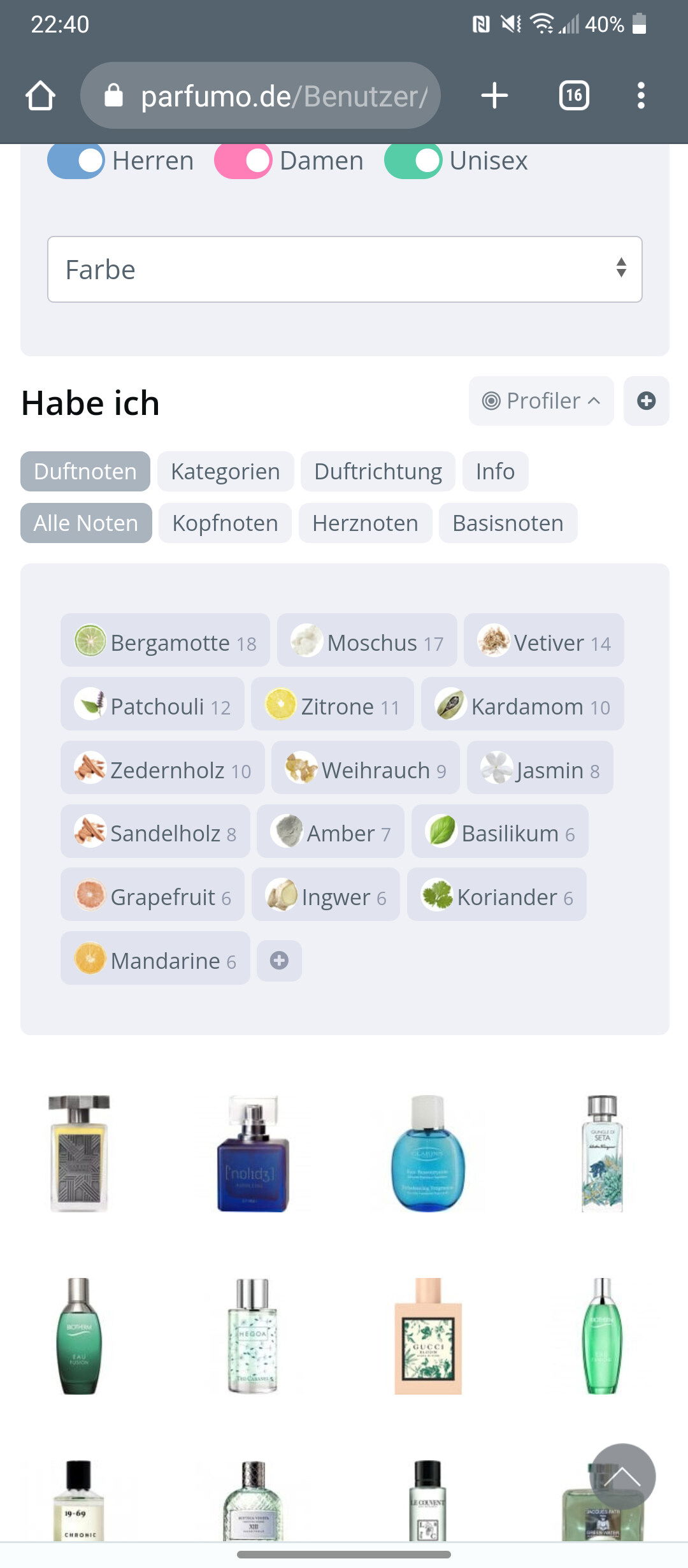Select the Basisnoten filter
This screenshot has height=1568, width=688.
coord(508,523)
